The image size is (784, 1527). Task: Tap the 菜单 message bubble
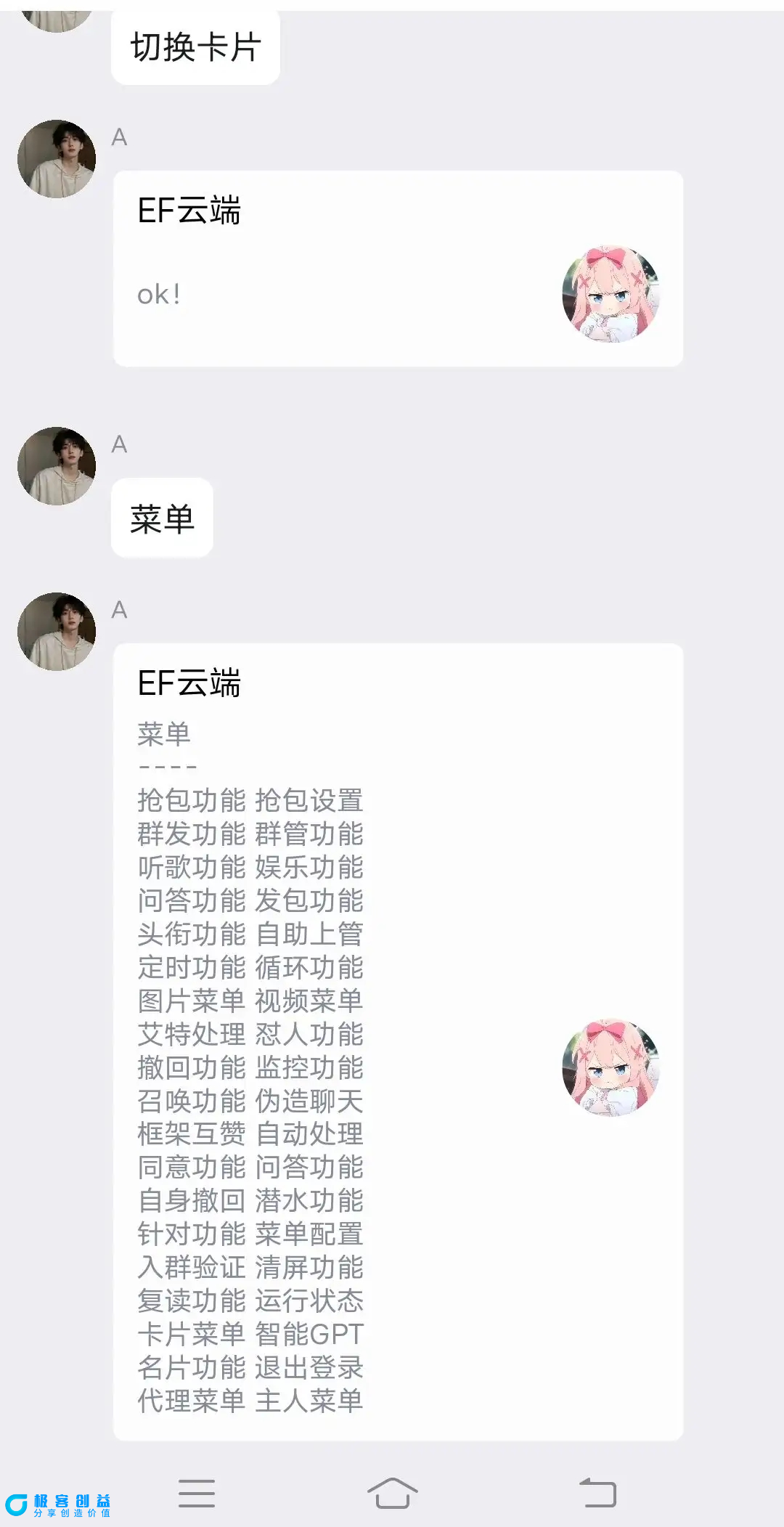161,517
